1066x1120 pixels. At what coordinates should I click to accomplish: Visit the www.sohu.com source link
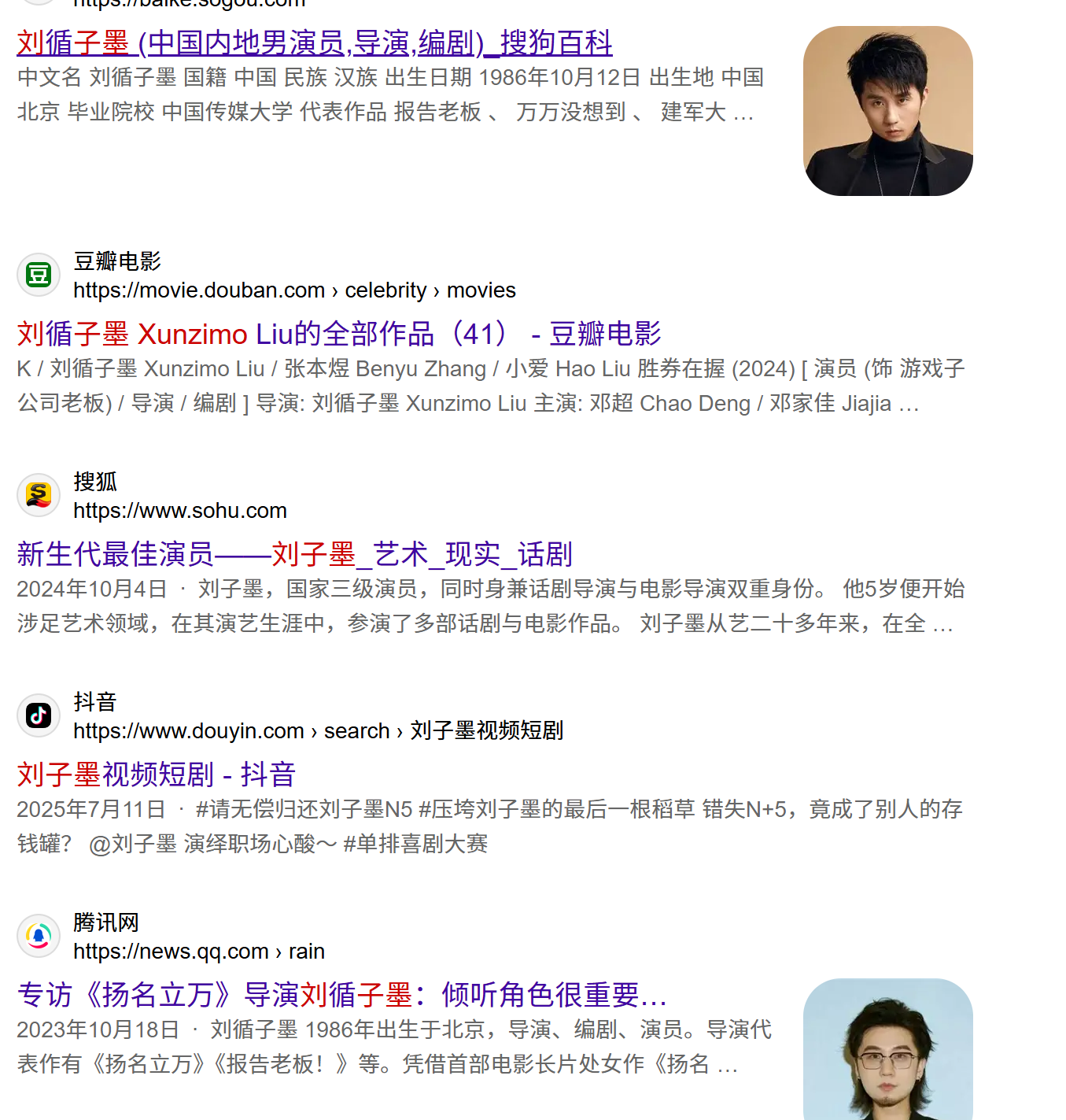179,511
